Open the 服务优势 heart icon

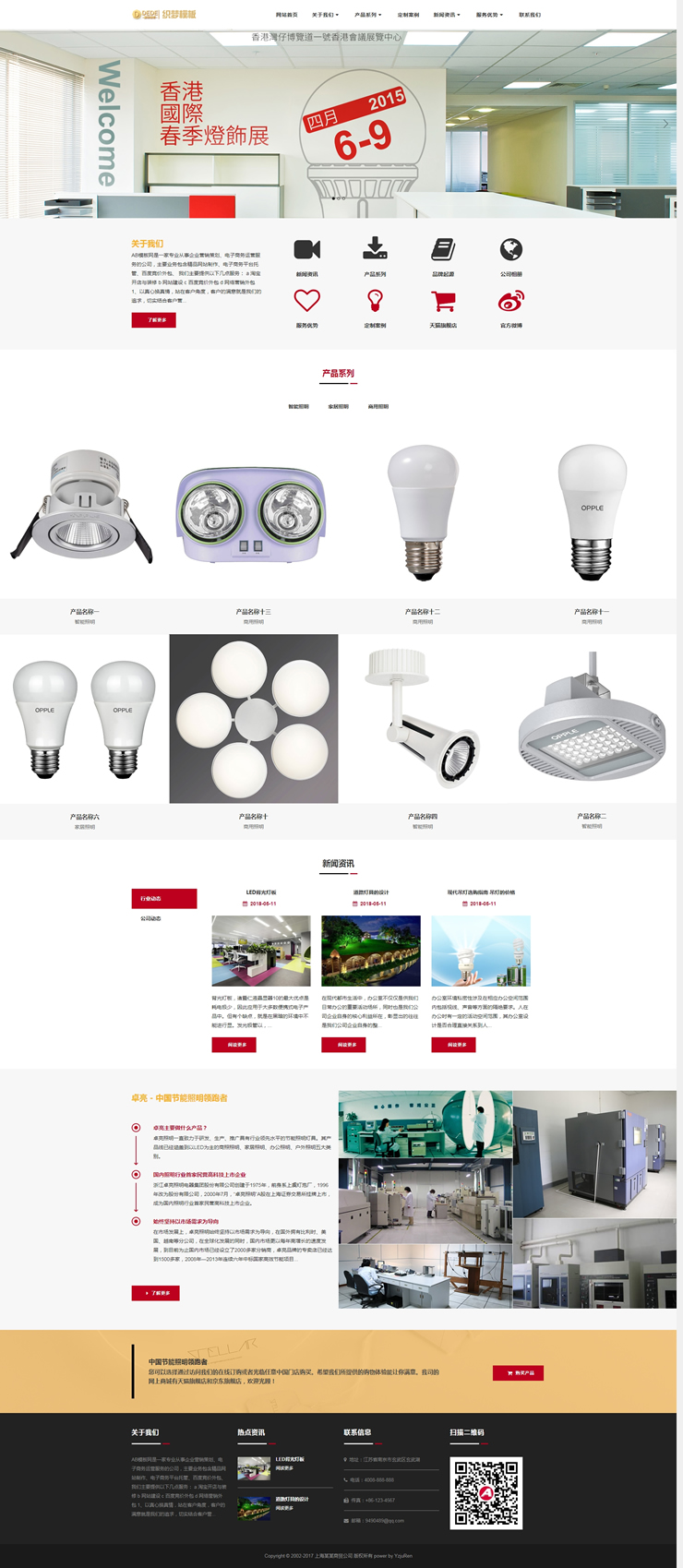pos(307,301)
